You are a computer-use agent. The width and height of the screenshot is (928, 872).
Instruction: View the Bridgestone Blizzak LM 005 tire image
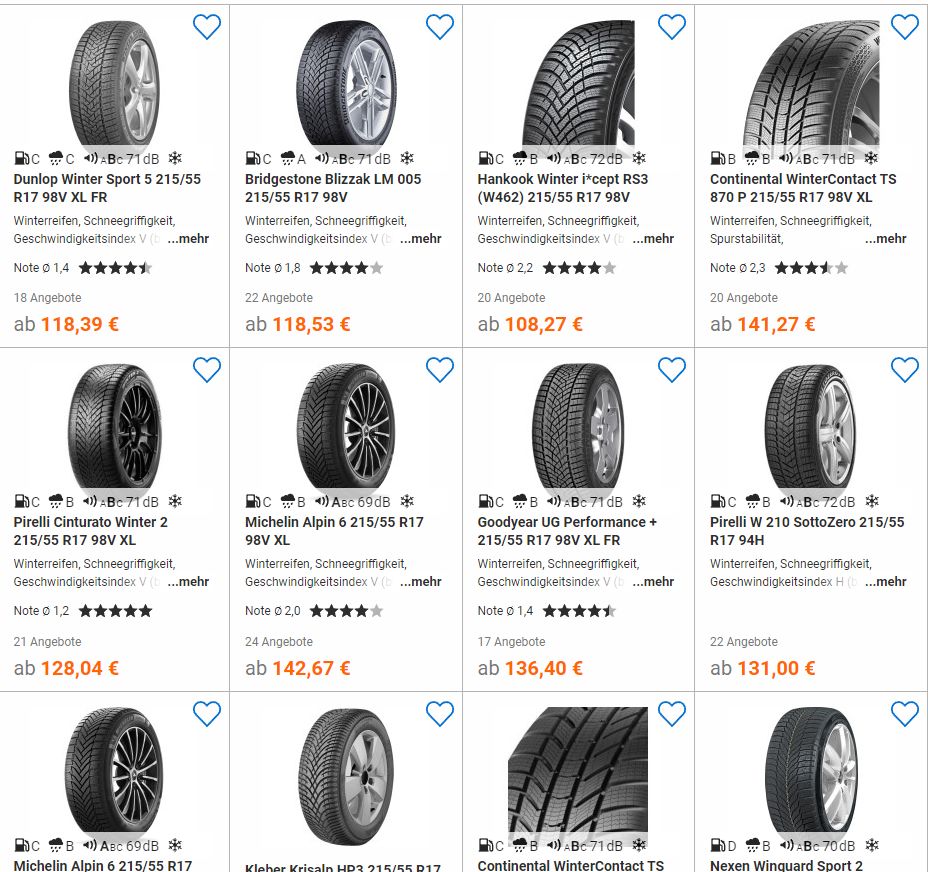coord(346,82)
